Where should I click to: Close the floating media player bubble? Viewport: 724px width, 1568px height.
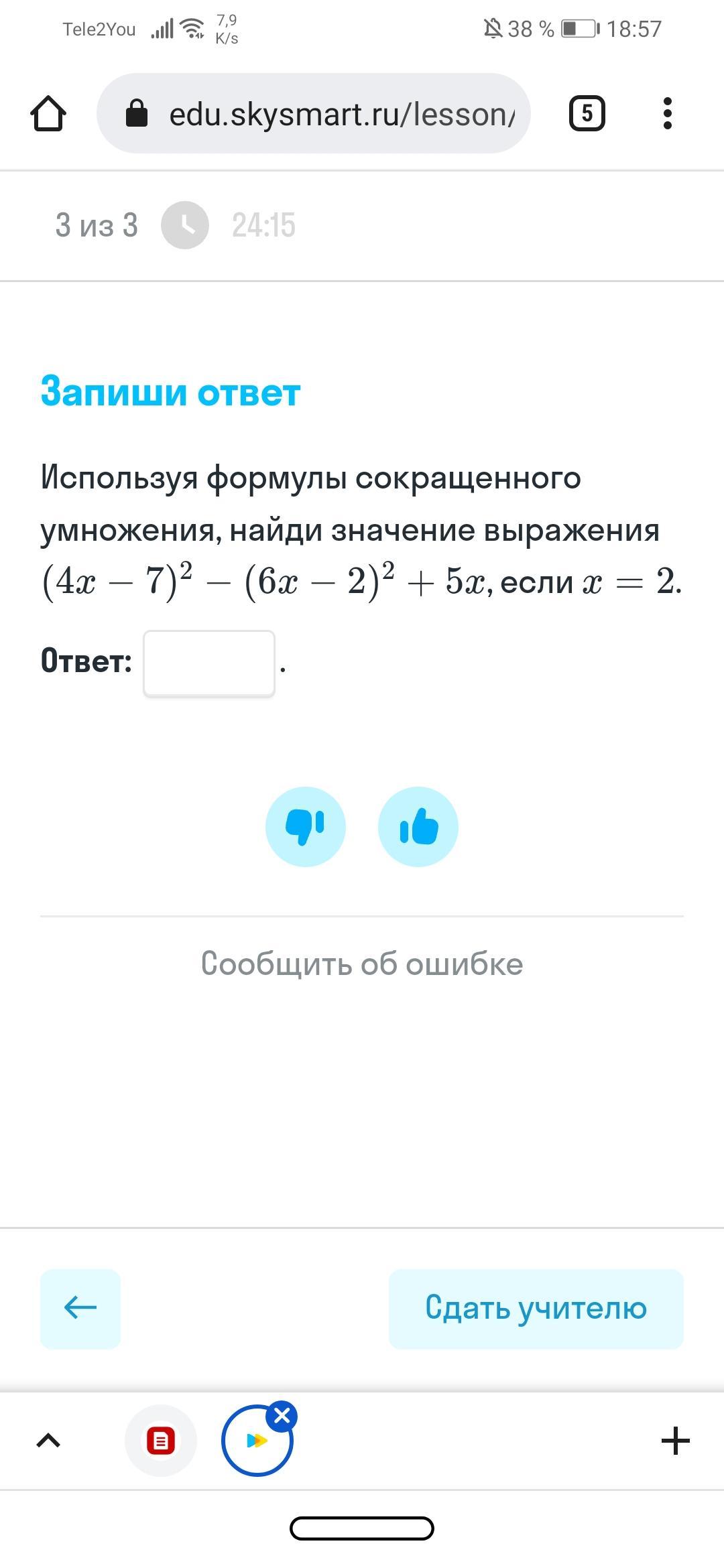[282, 1416]
